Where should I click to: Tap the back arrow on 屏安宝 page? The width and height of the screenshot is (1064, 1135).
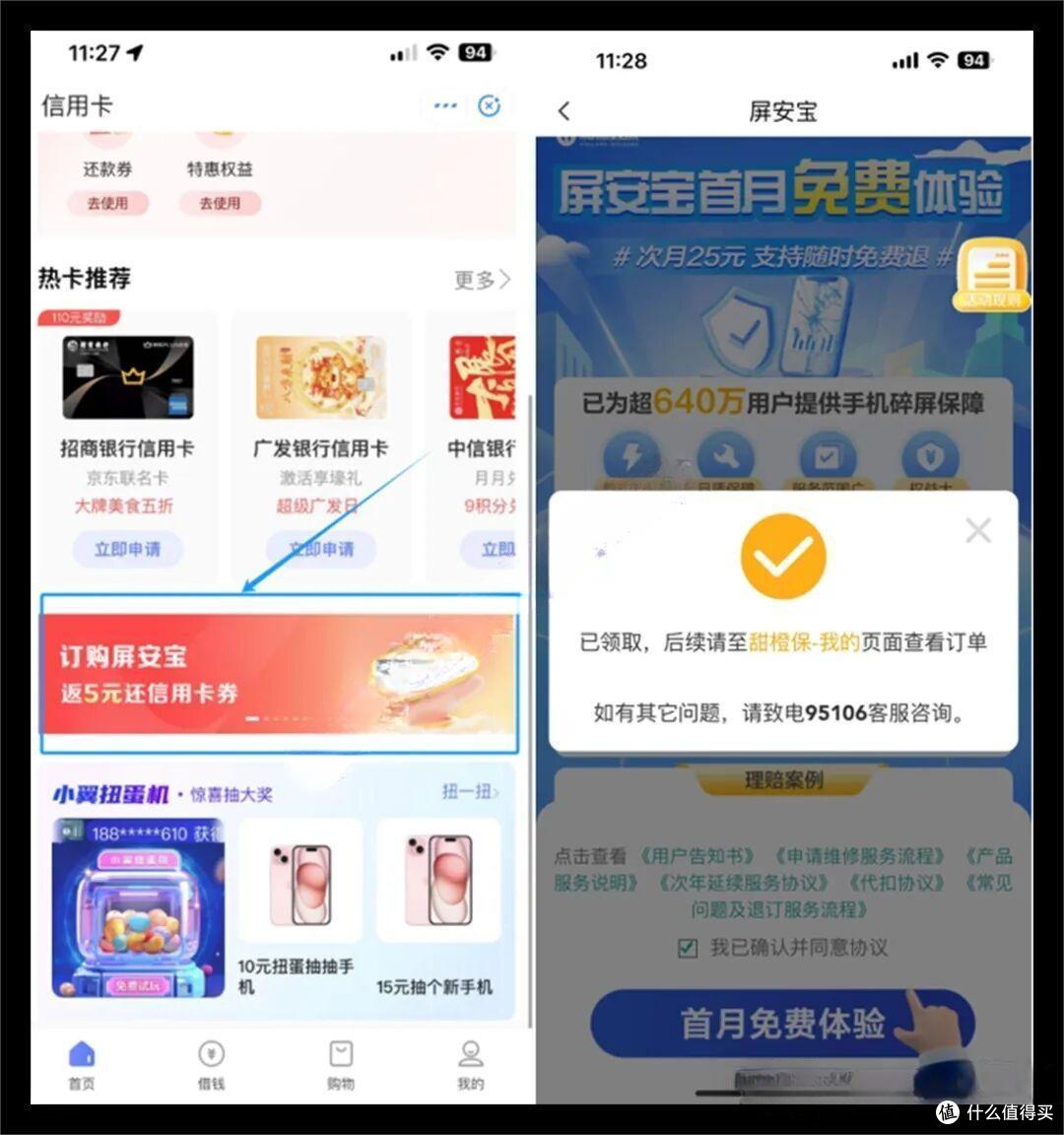point(563,111)
